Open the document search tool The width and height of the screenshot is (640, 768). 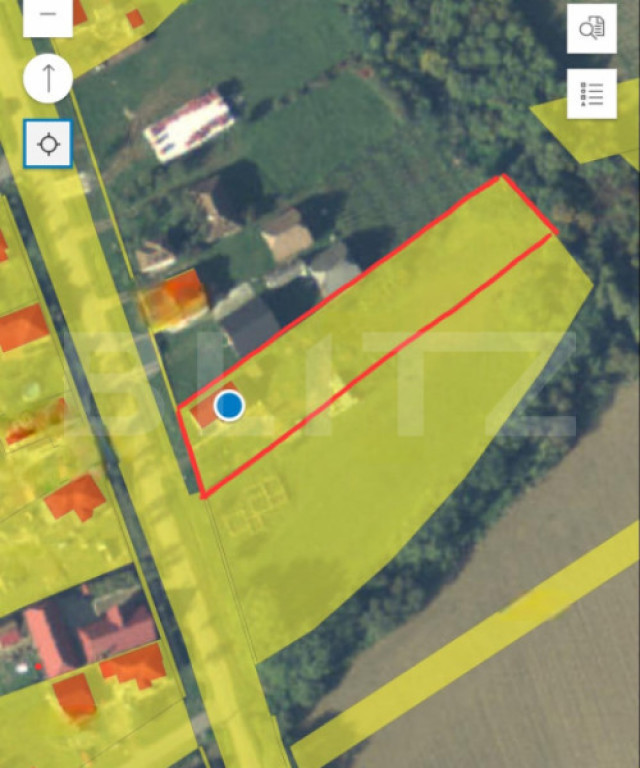[x=592, y=28]
